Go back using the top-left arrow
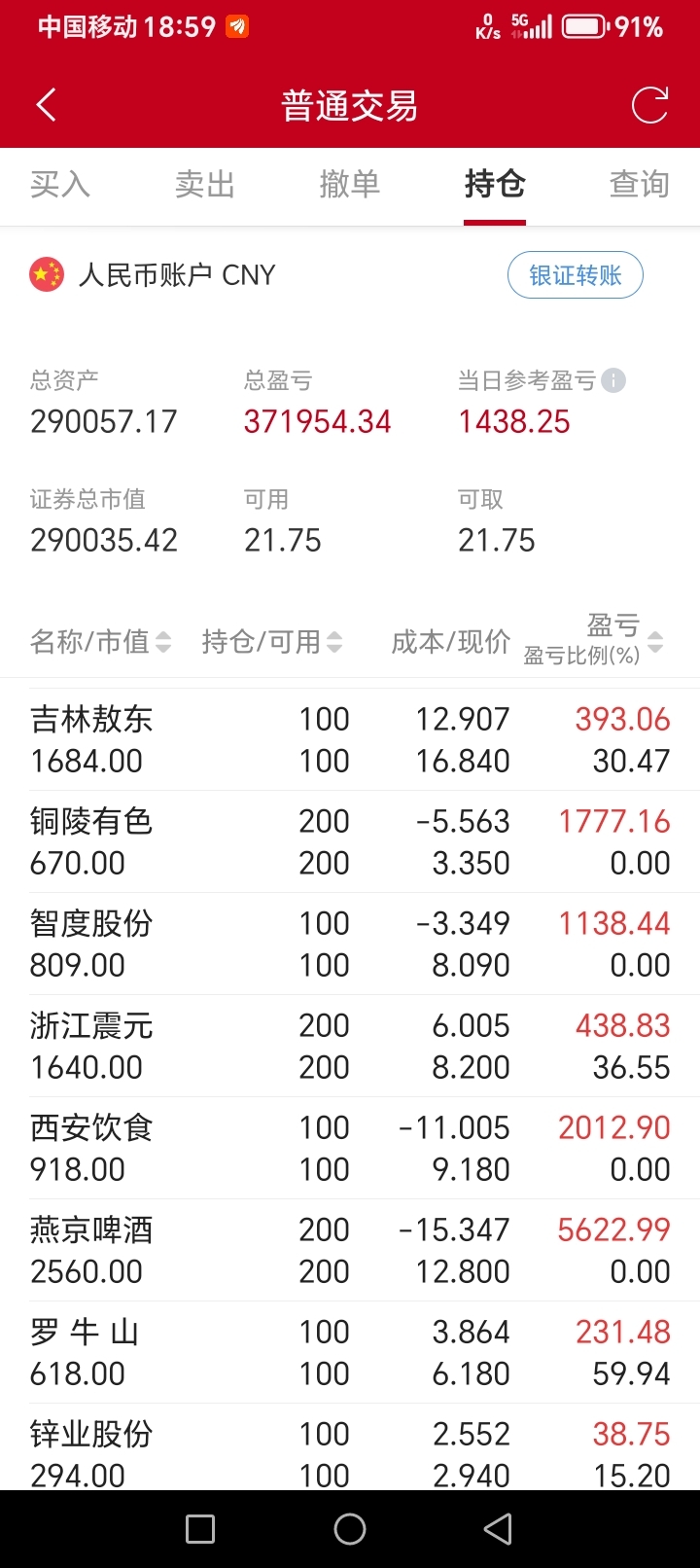Image resolution: width=700 pixels, height=1568 pixels. [x=46, y=105]
